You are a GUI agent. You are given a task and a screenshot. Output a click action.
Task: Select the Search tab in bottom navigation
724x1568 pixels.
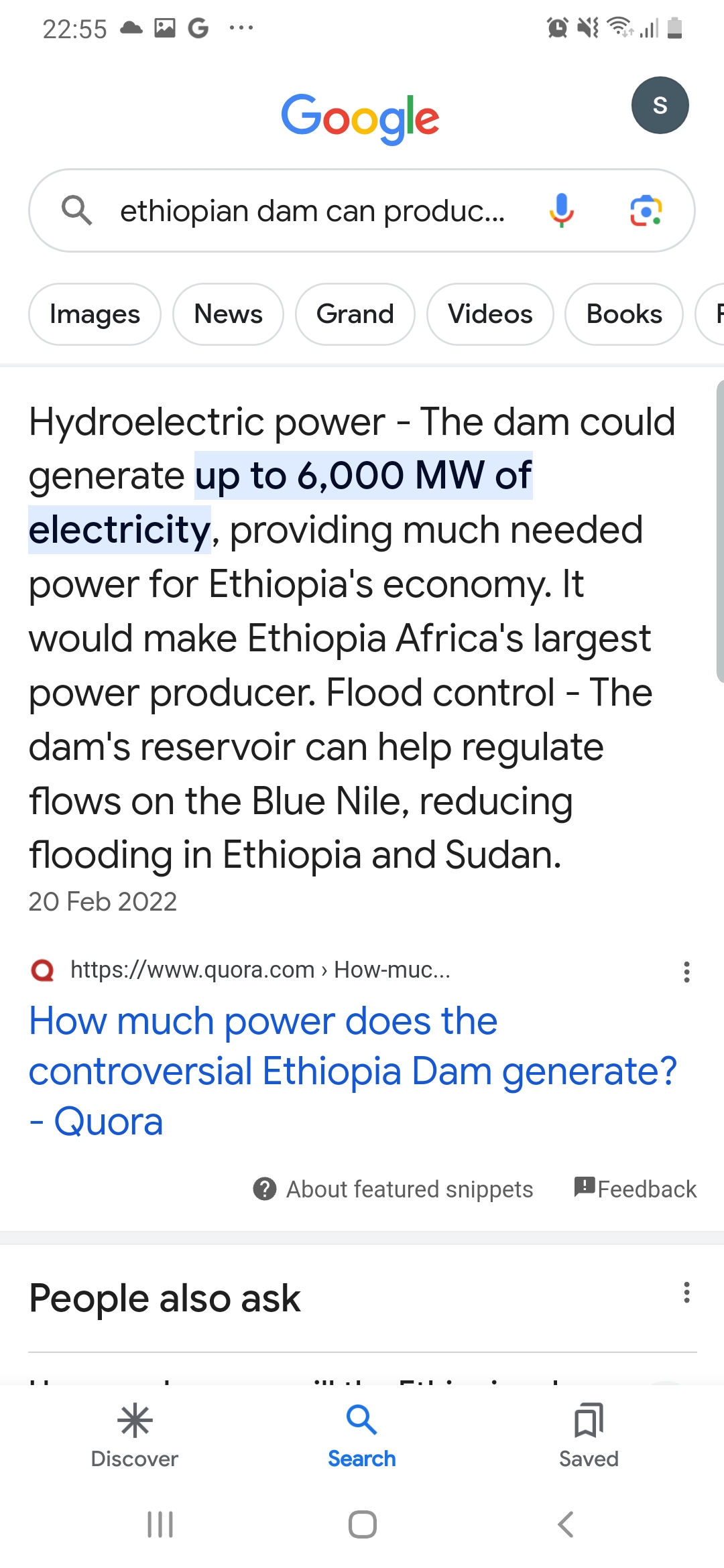pyautogui.click(x=362, y=1435)
